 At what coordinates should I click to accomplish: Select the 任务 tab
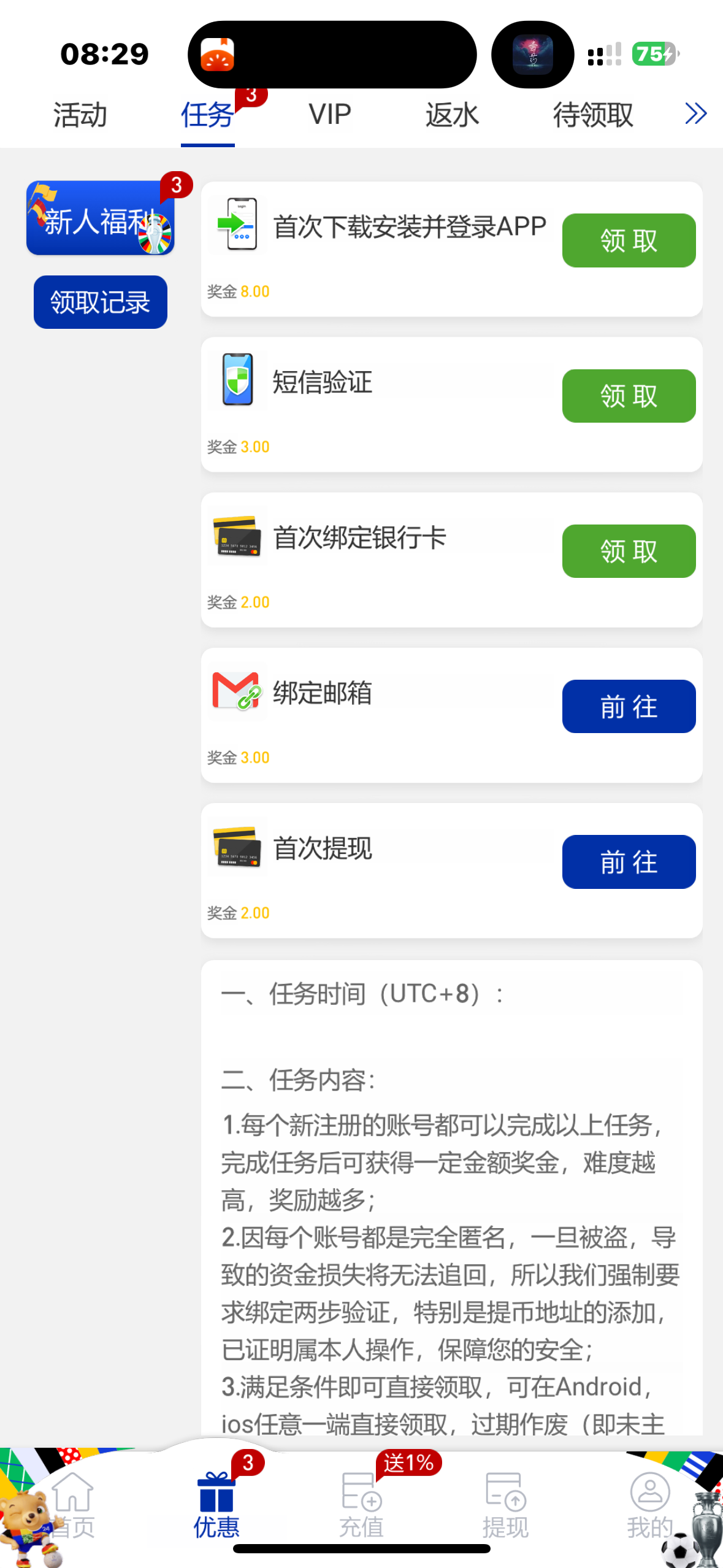coord(207,115)
